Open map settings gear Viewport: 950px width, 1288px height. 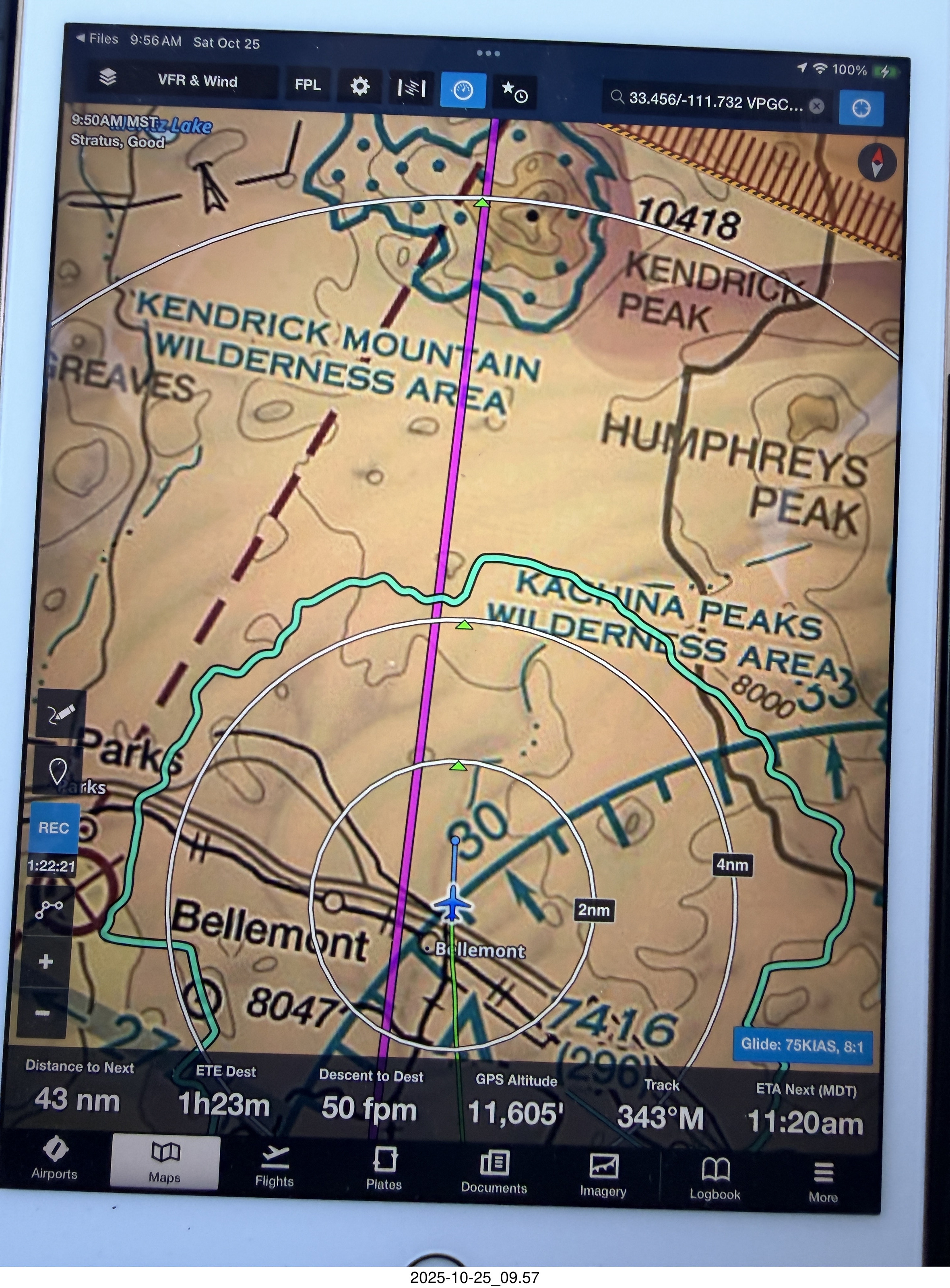(360, 87)
